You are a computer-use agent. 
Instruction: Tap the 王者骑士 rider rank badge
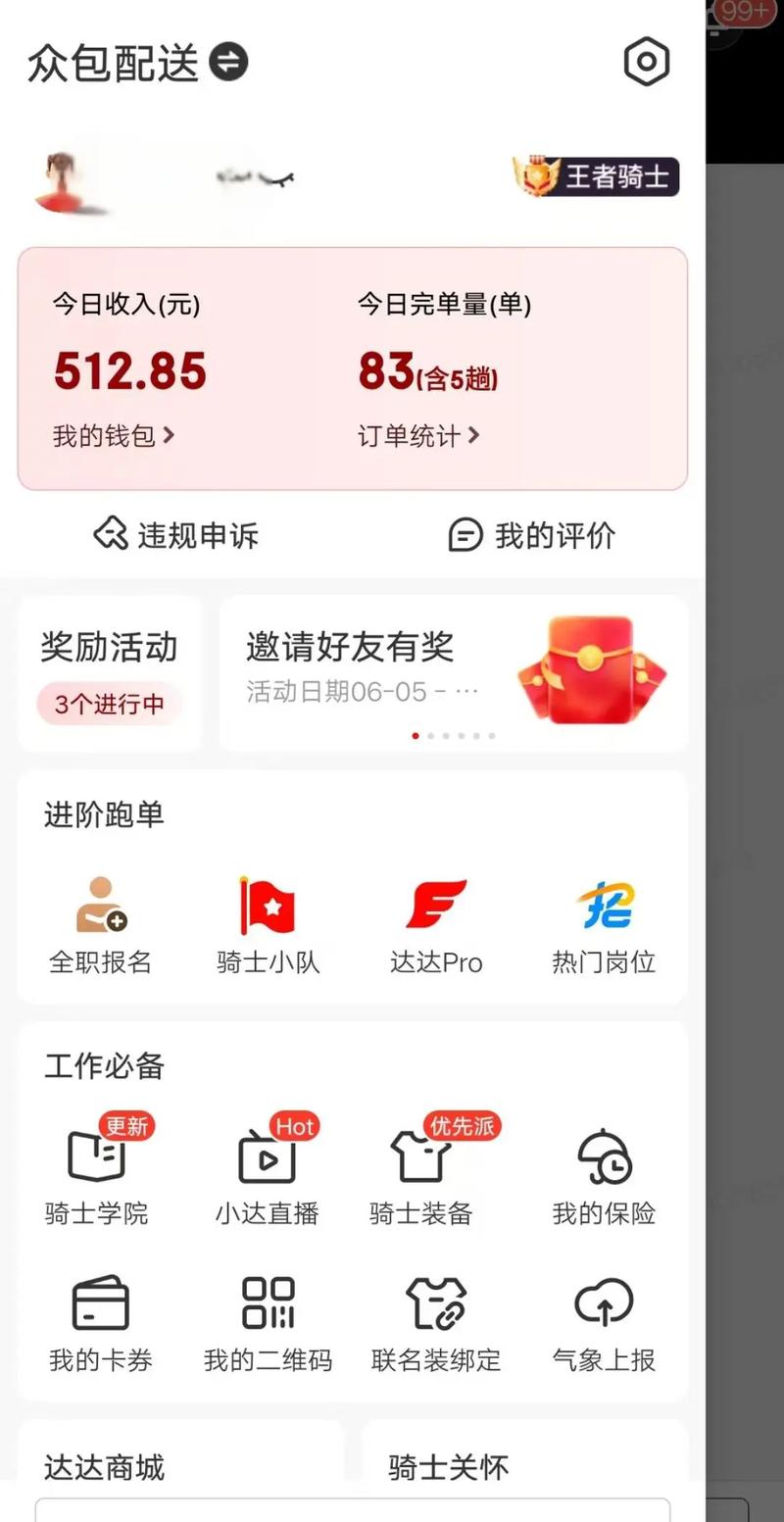[x=593, y=176]
